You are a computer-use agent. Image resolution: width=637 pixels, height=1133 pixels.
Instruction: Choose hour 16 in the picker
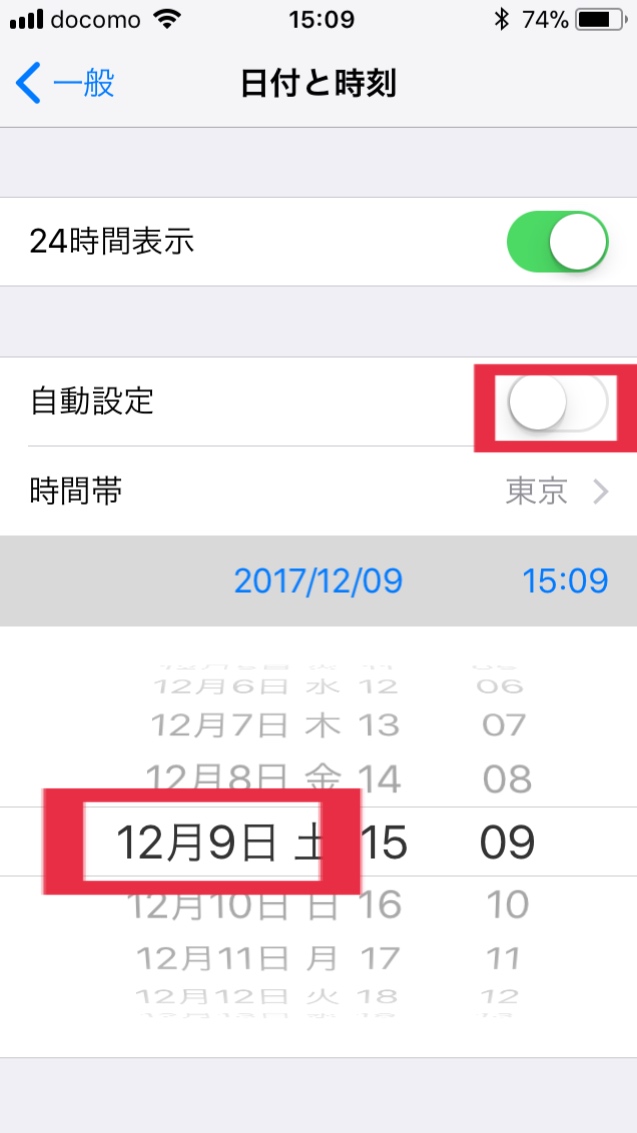(x=381, y=905)
